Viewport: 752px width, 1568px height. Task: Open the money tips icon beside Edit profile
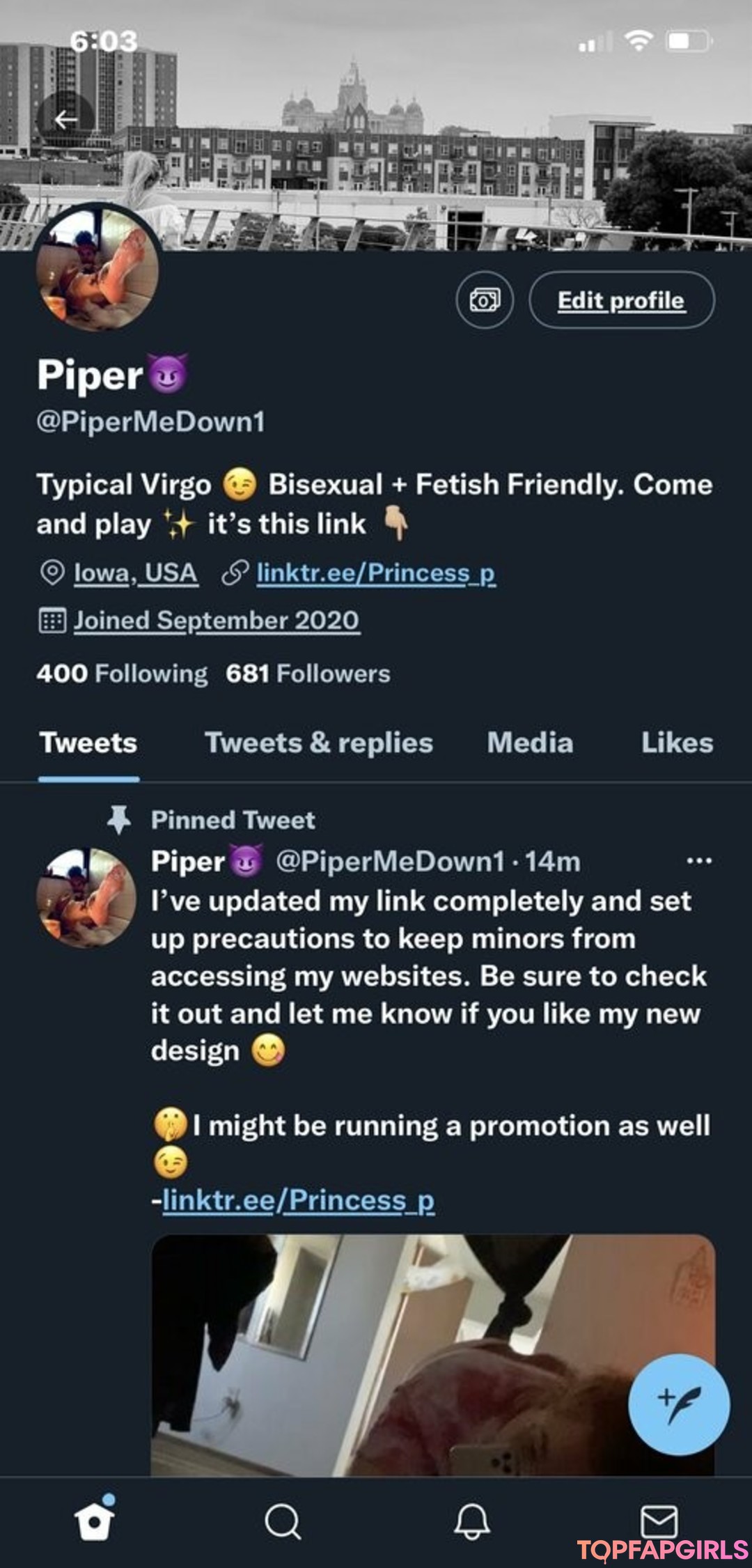pyautogui.click(x=485, y=300)
